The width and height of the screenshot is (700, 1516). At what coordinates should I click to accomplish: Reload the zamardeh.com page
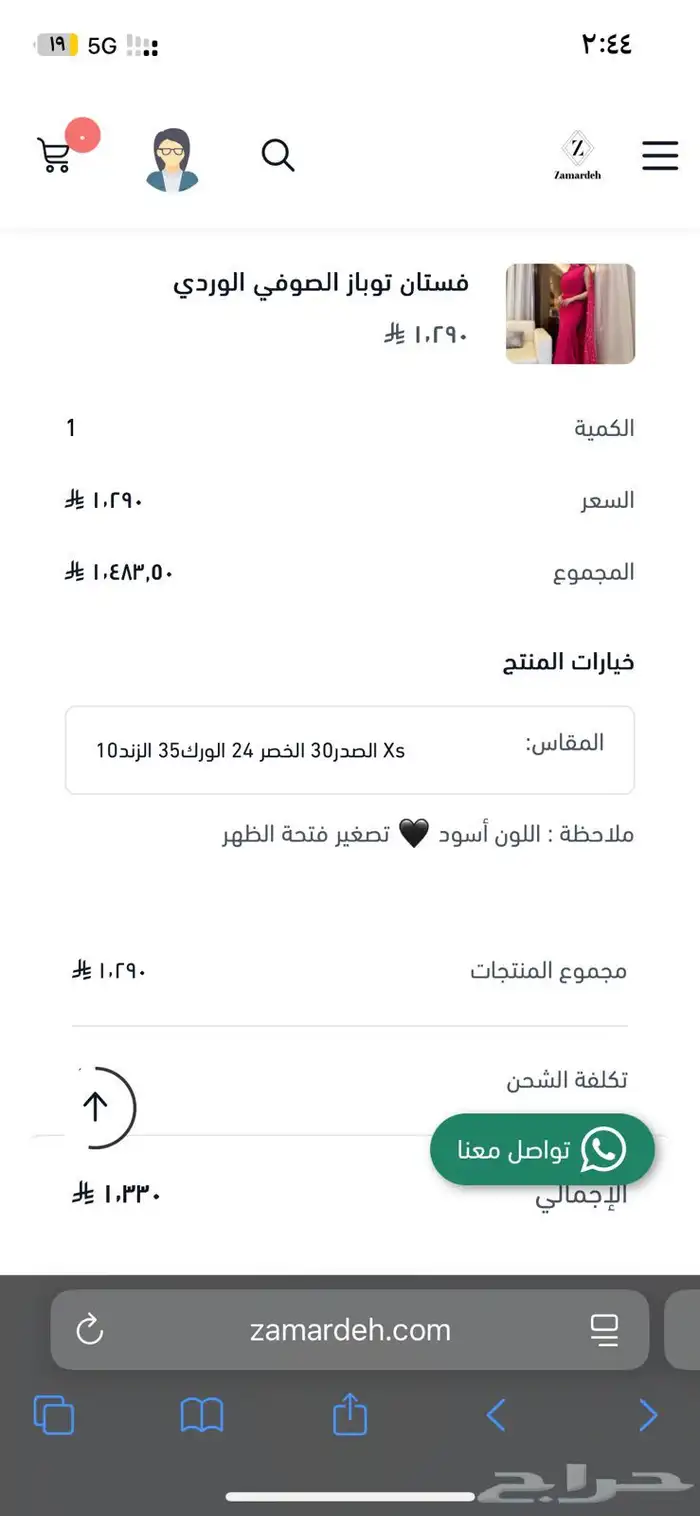point(90,1330)
